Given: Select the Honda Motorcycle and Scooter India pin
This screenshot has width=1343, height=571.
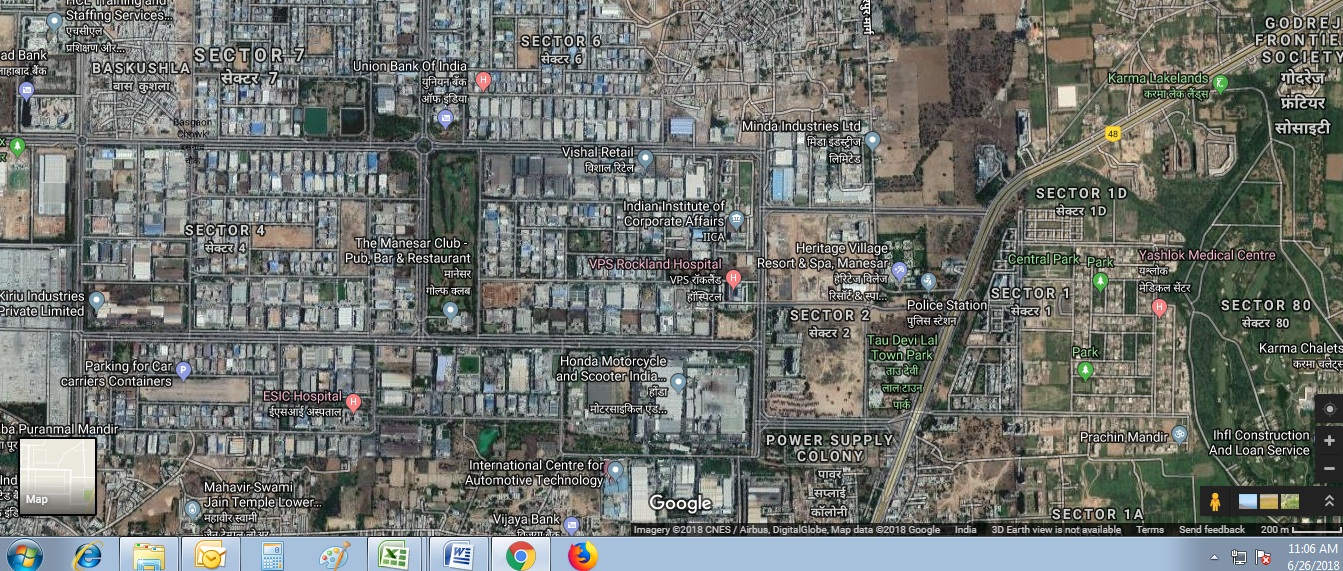Looking at the screenshot, I should pos(678,382).
